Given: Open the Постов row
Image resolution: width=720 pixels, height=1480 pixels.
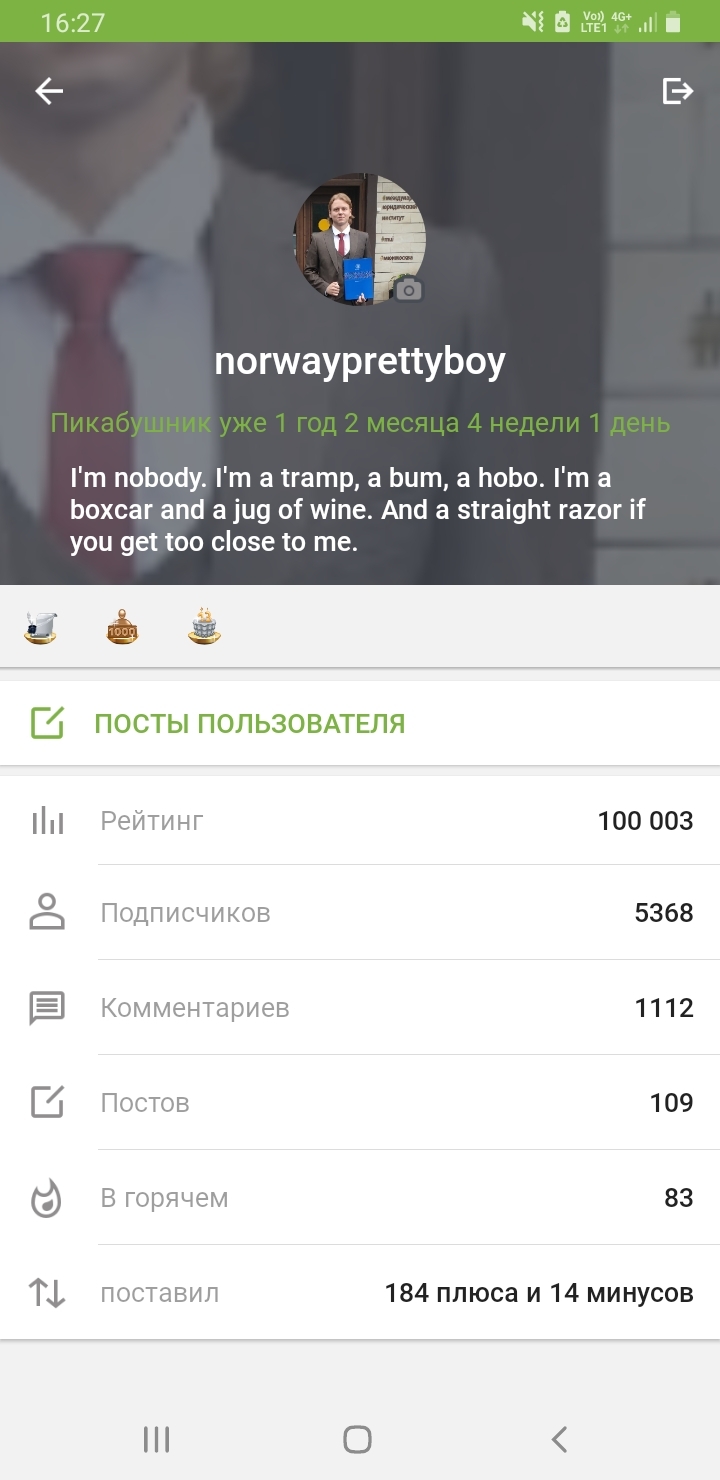Looking at the screenshot, I should pos(360,1103).
